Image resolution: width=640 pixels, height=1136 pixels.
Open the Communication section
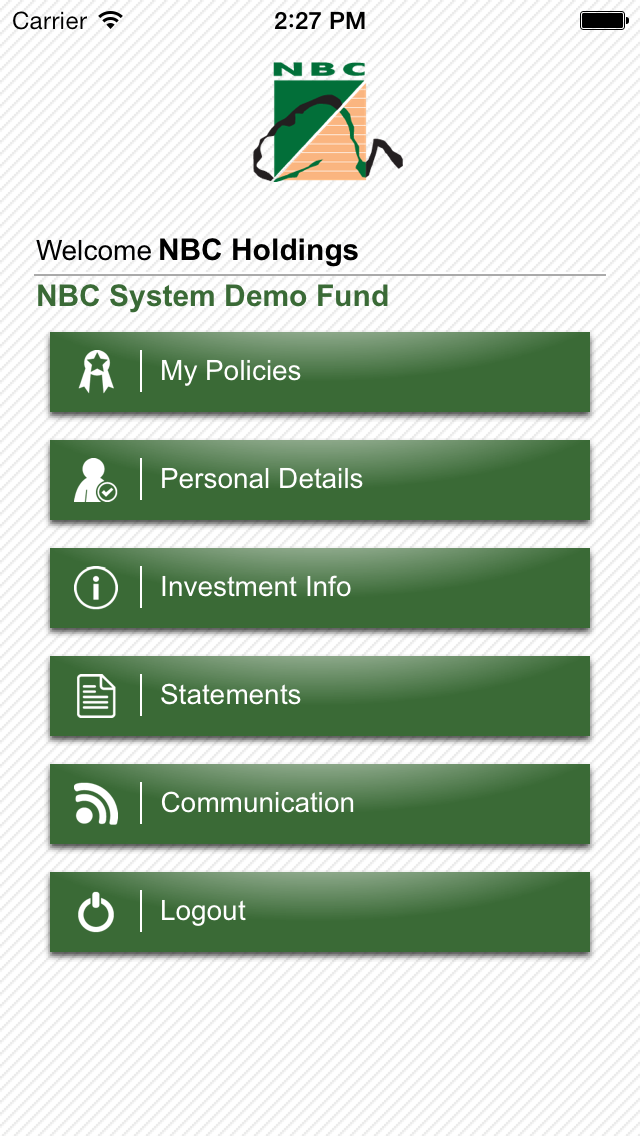tap(320, 803)
